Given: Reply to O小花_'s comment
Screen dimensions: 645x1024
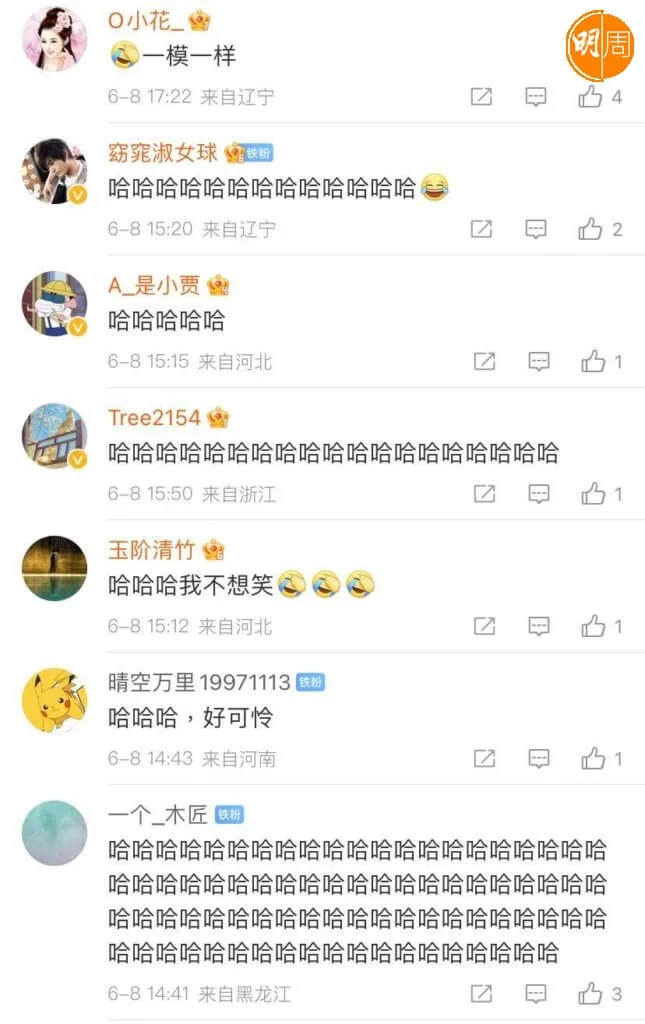Looking at the screenshot, I should (536, 97).
